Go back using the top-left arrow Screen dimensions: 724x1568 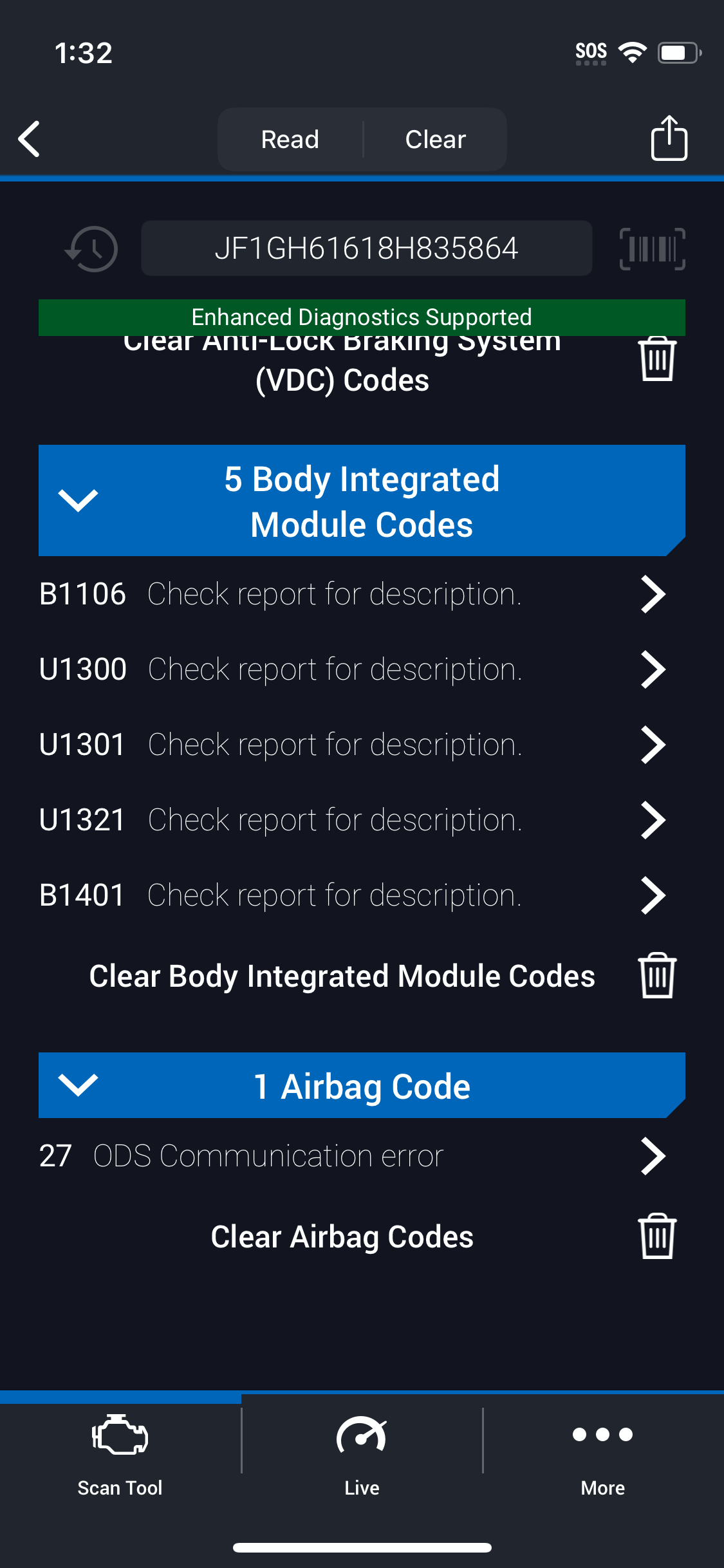pyautogui.click(x=29, y=139)
